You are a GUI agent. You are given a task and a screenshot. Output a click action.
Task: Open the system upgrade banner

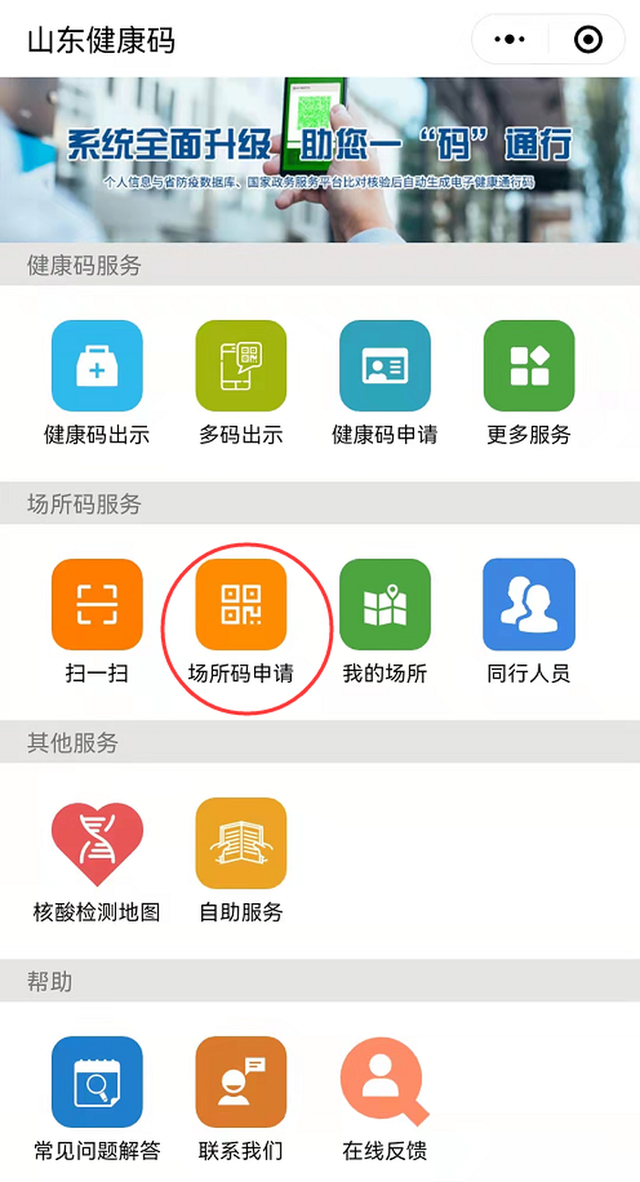[320, 160]
